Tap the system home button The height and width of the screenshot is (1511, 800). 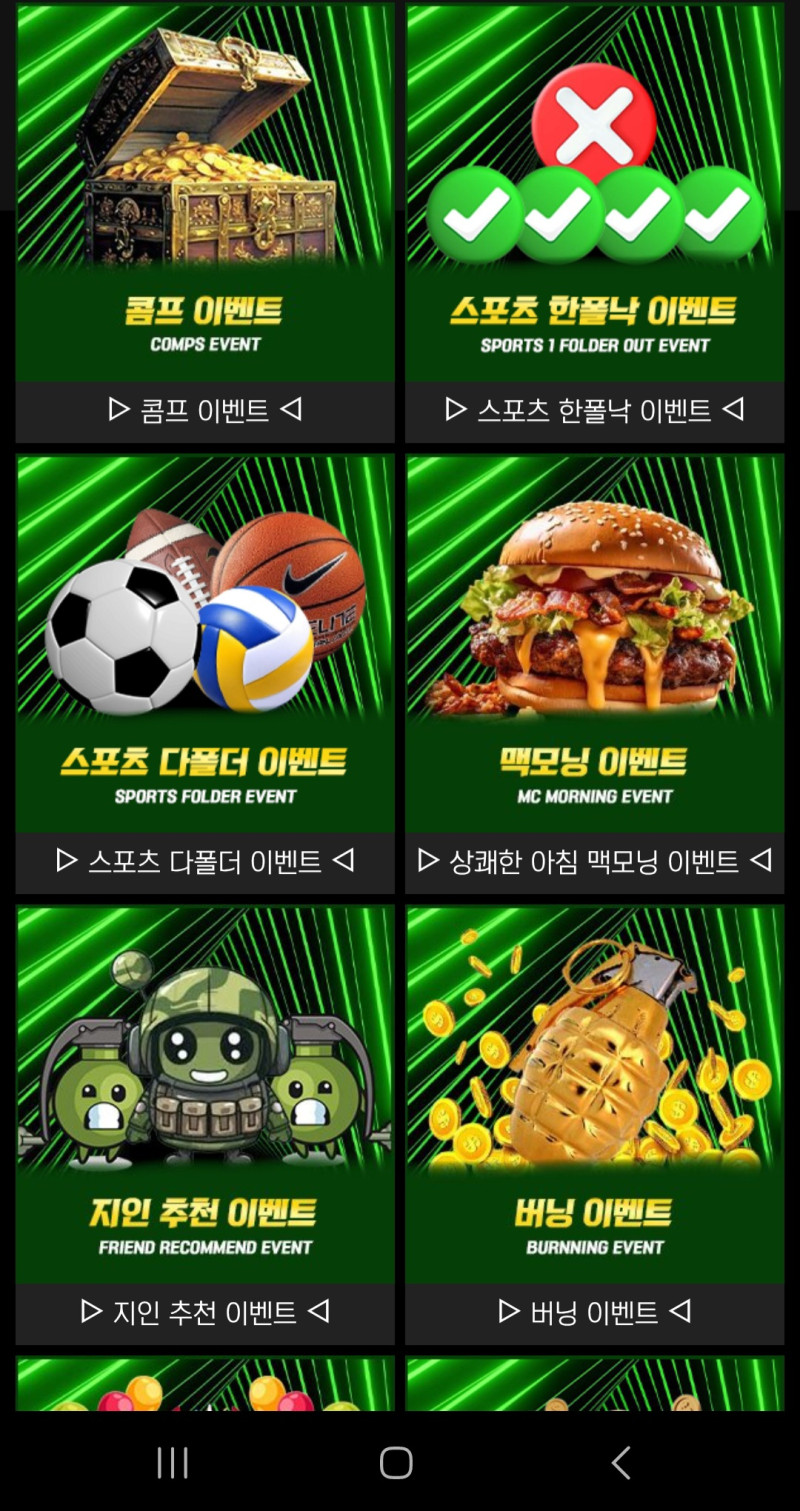pyautogui.click(x=396, y=1463)
